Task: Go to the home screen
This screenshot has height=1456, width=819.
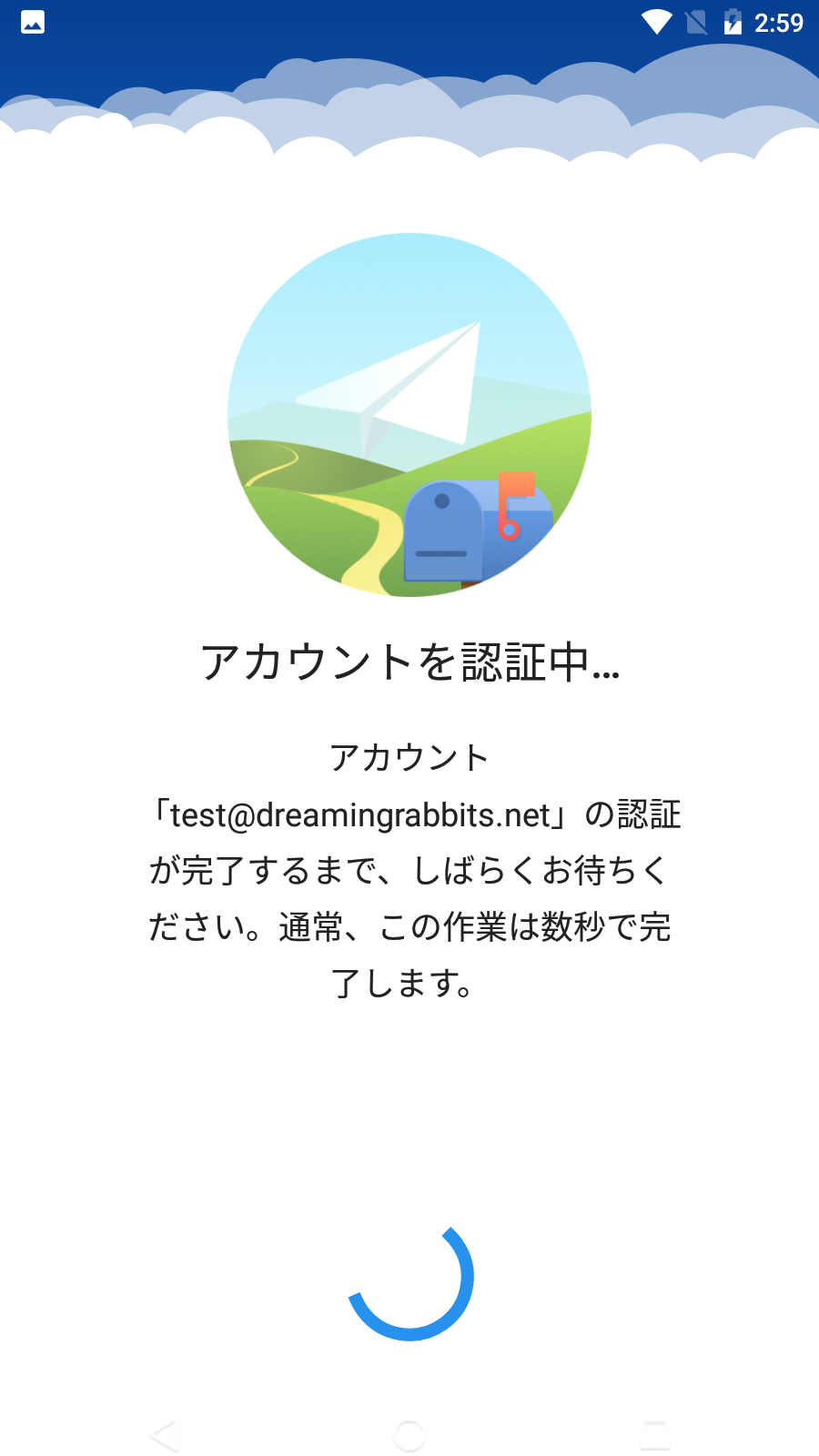Action: click(409, 1436)
